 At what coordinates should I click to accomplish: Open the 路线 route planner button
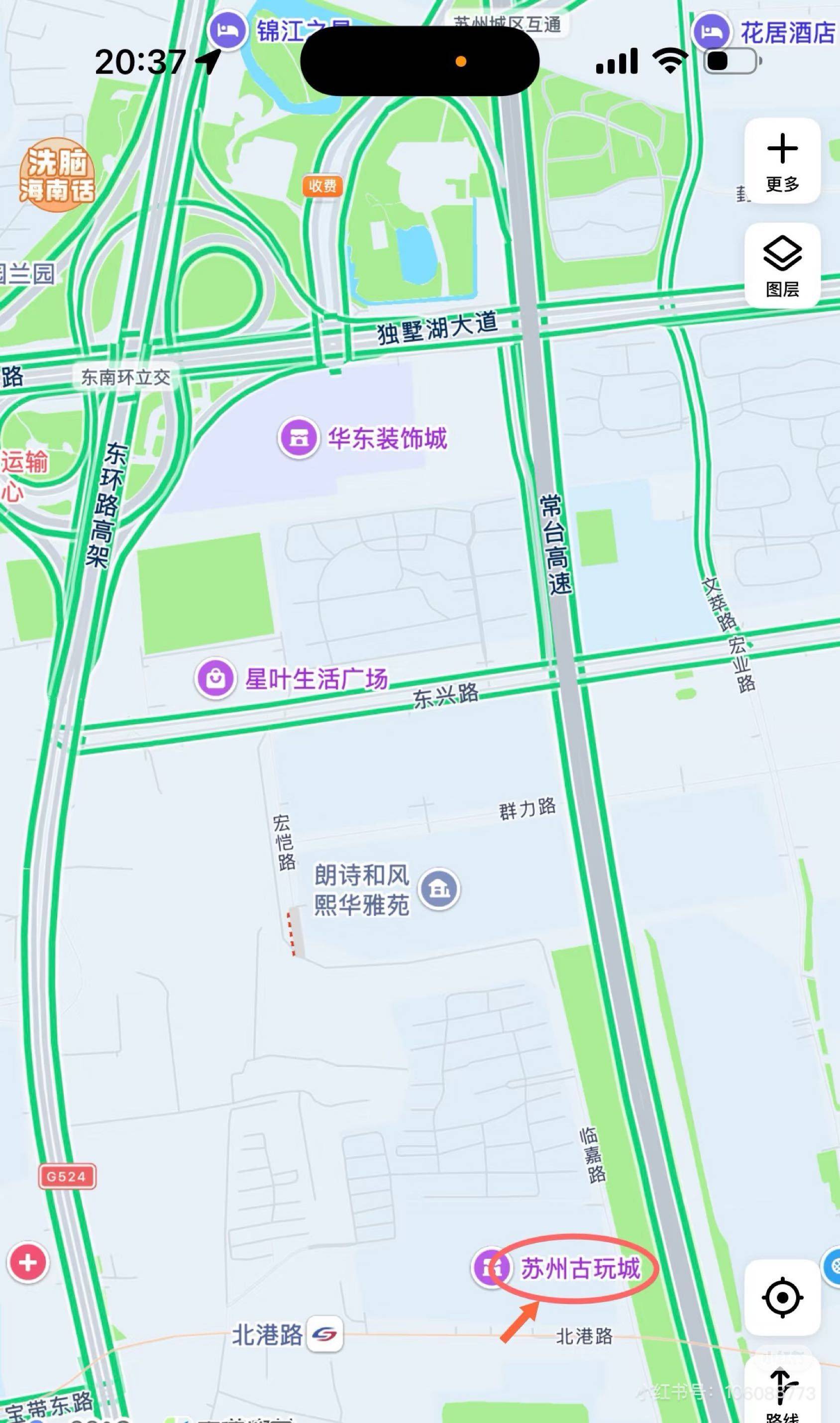pos(782,1394)
